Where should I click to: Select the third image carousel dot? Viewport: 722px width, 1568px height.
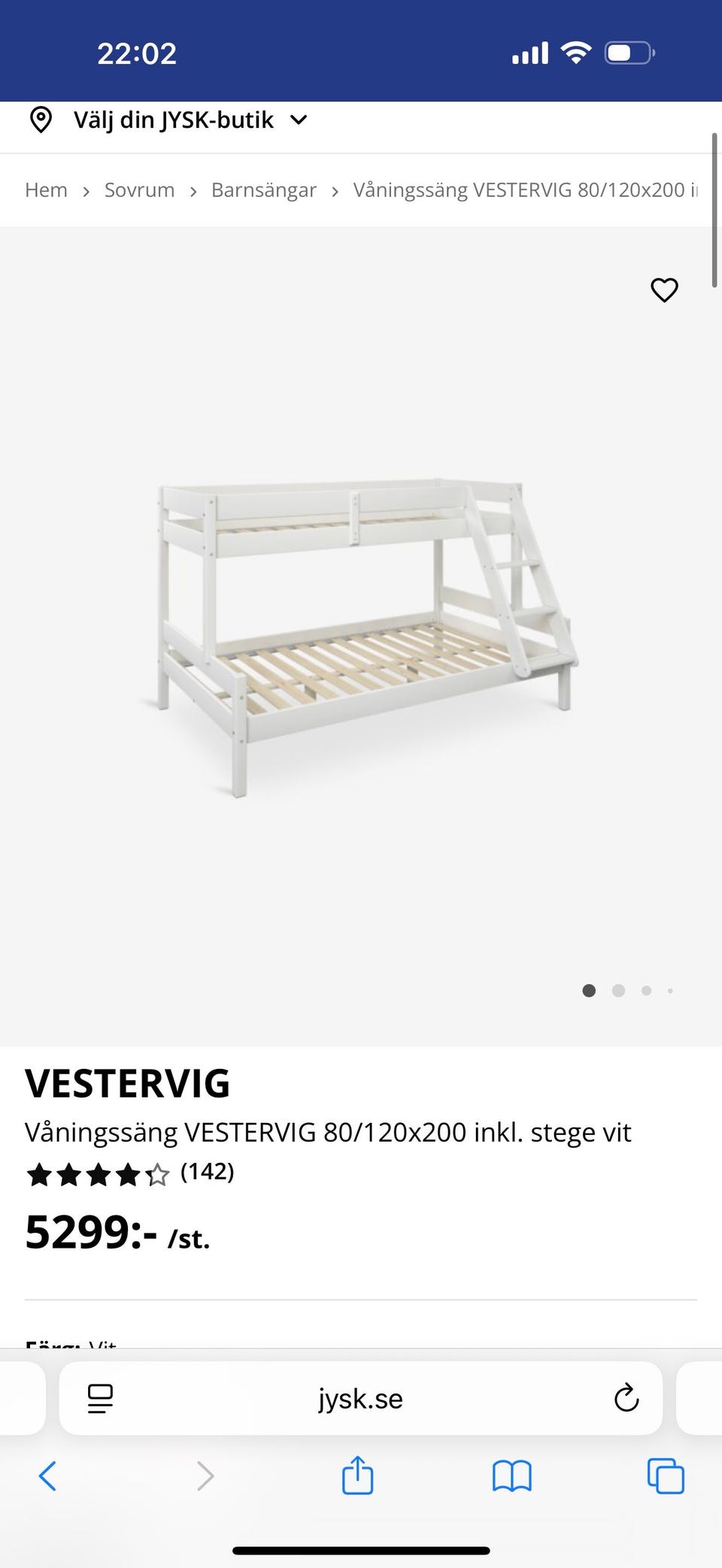(x=645, y=991)
